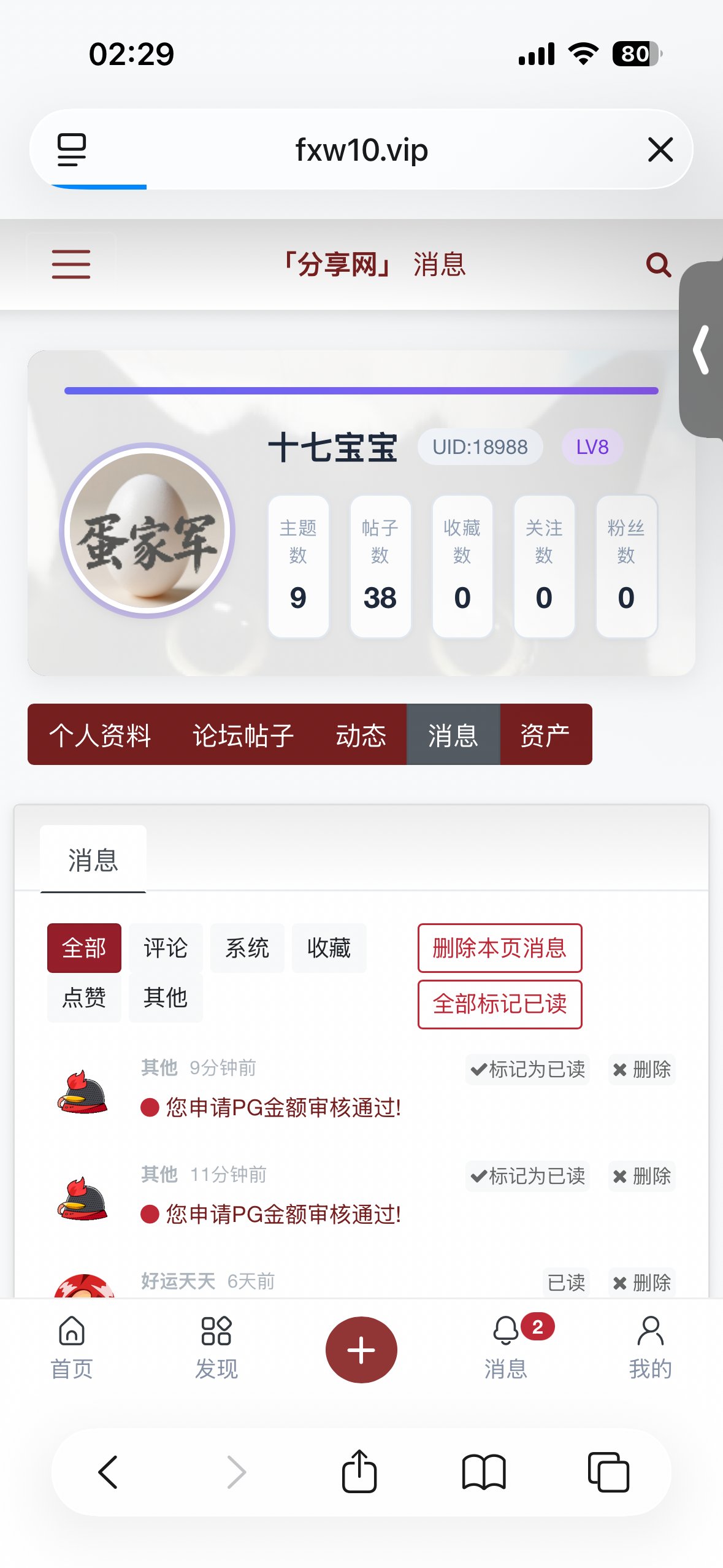Filter messages by 评论

(x=166, y=948)
